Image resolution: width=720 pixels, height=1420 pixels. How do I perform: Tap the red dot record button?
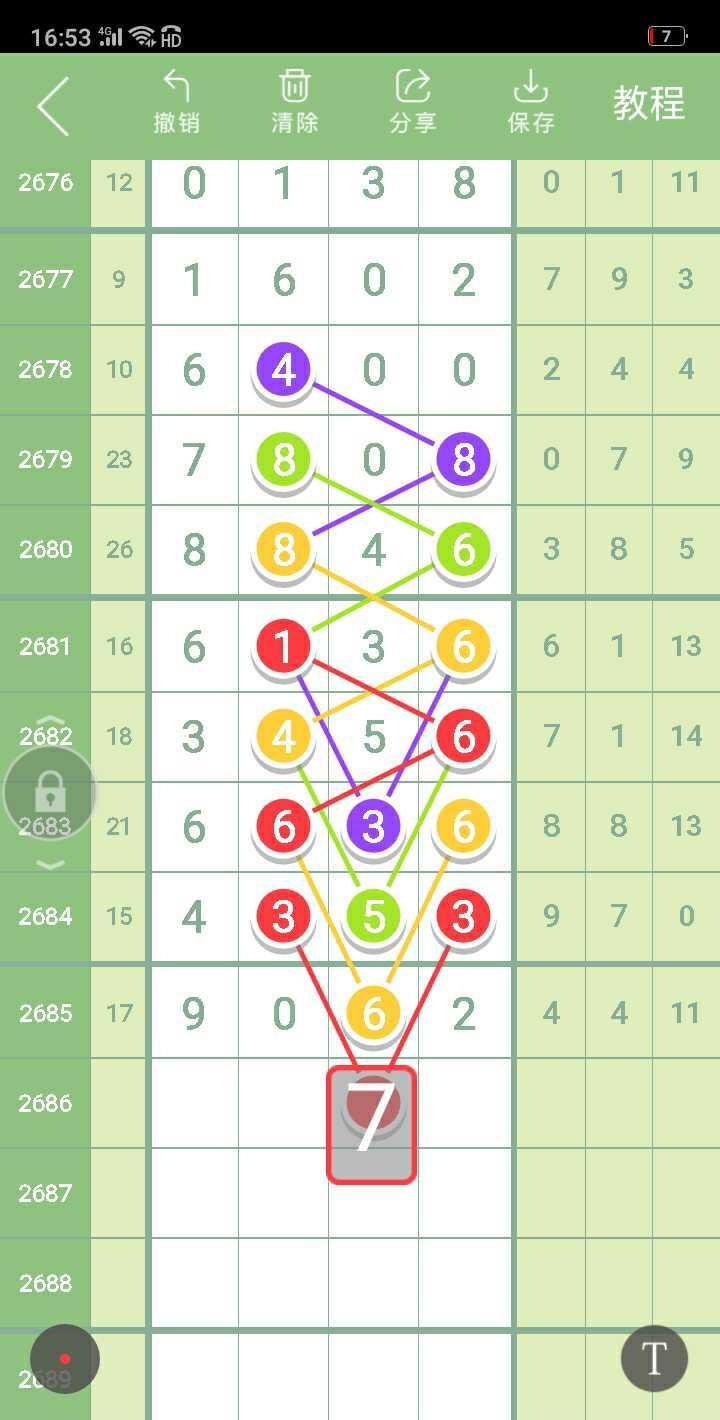tap(65, 1359)
